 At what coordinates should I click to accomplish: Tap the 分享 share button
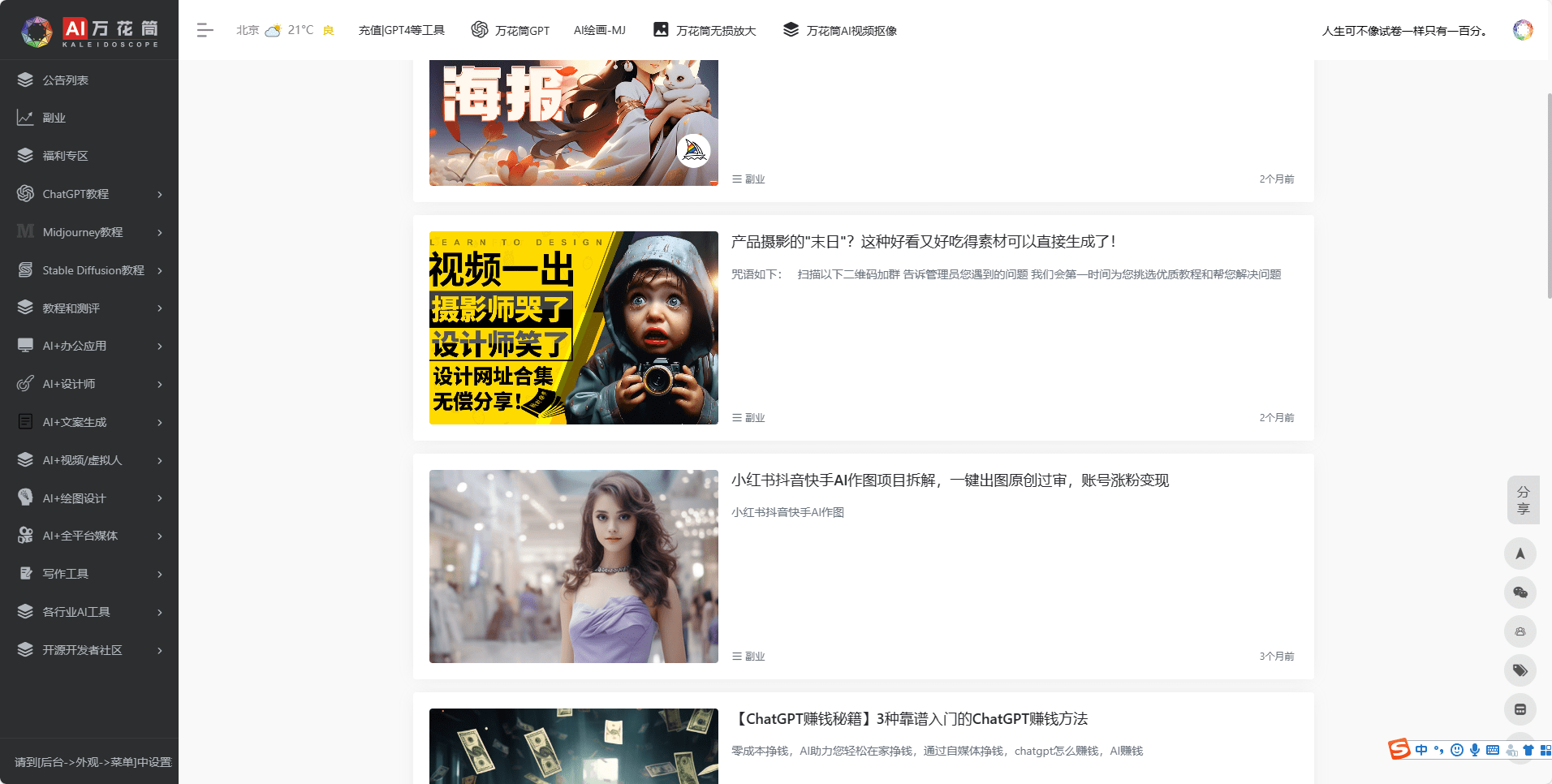1522,500
